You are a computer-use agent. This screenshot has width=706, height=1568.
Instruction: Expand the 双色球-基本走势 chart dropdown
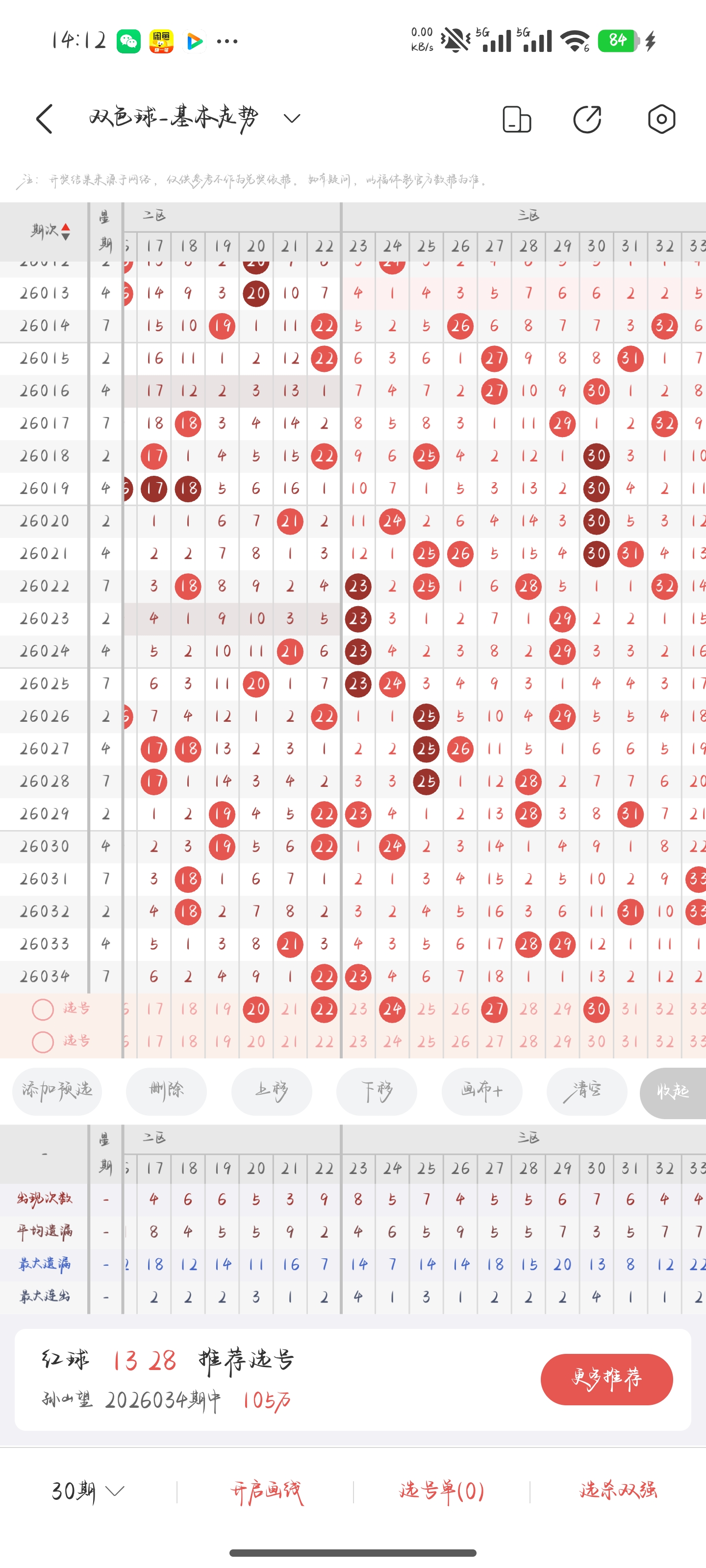pos(292,118)
